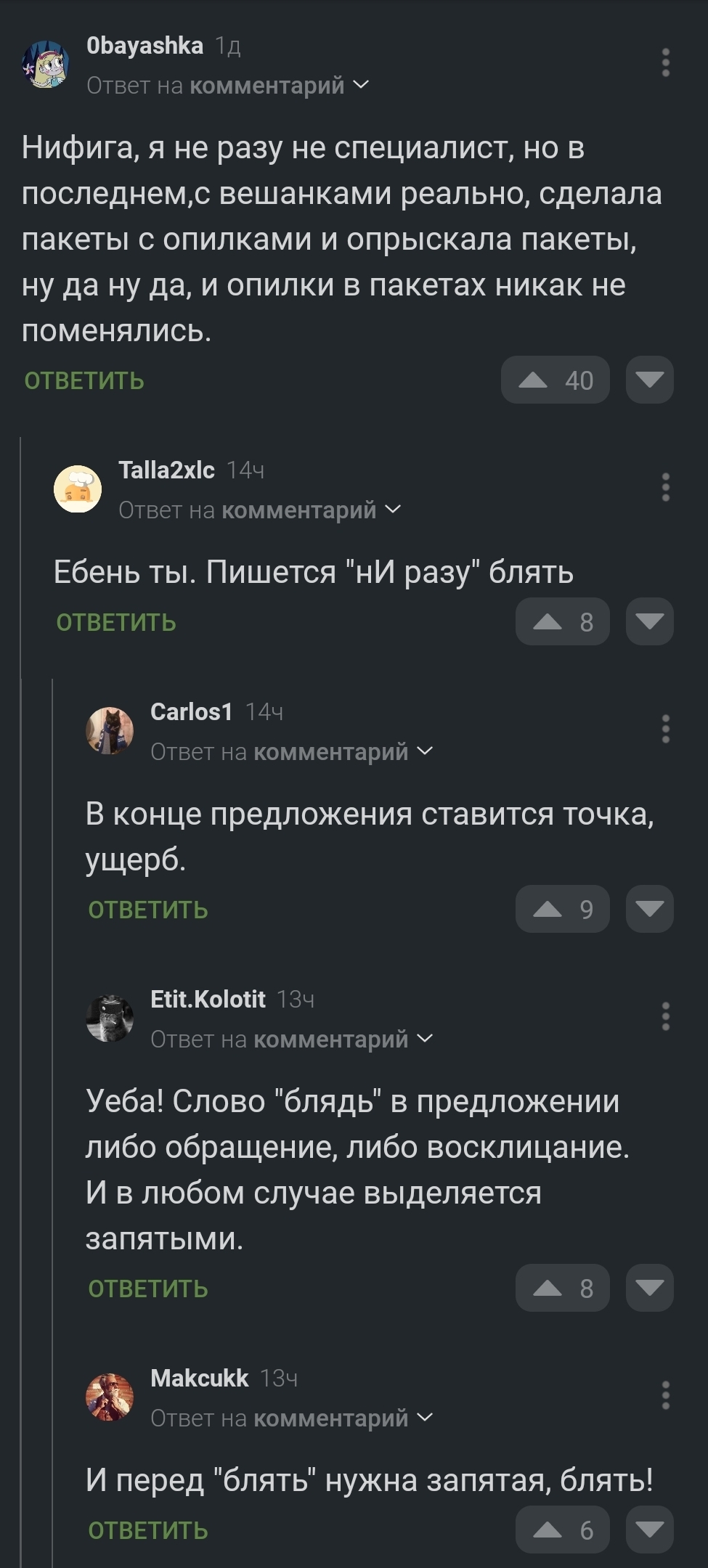Downvote Talla2xlc's comment
708x1568 pixels.
click(x=649, y=621)
